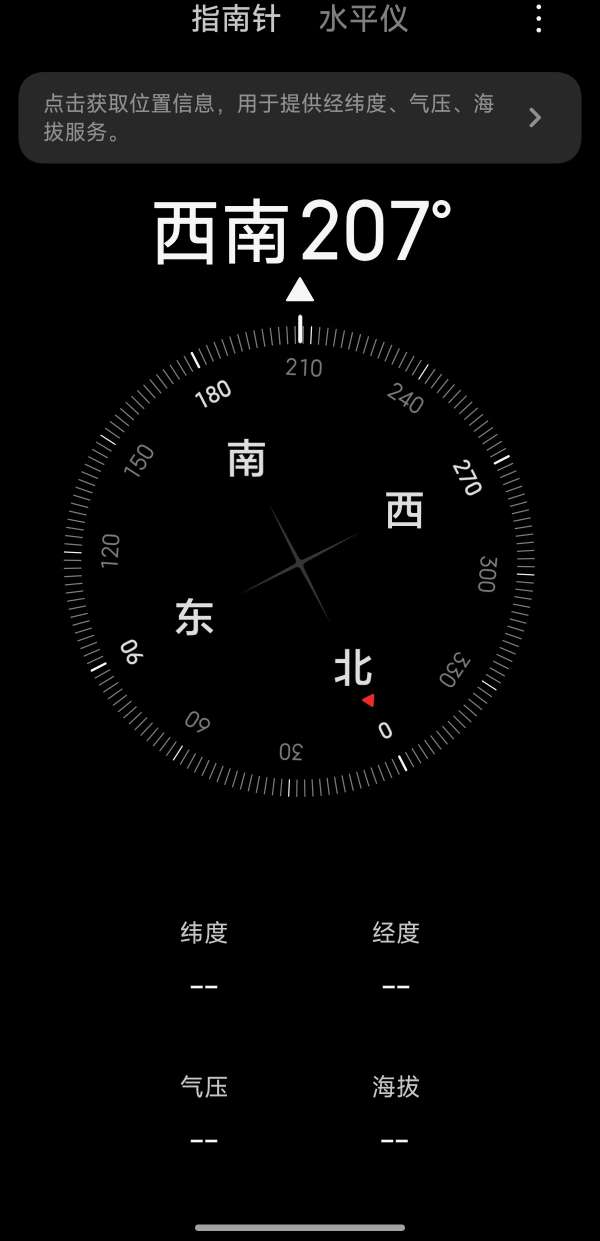Select the 指南针 tab
Viewport: 600px width, 1241px height.
236,19
